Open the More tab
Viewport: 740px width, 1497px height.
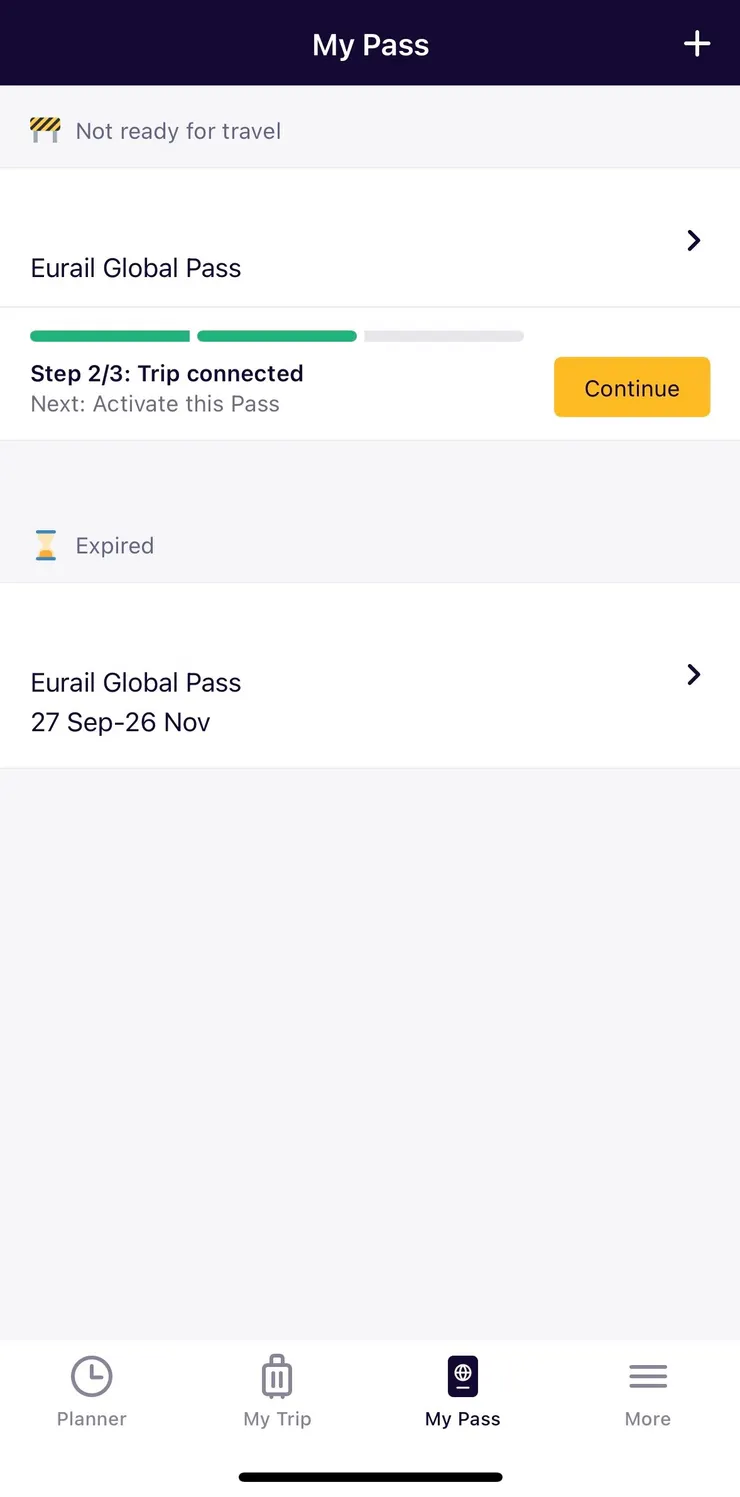coord(647,1391)
